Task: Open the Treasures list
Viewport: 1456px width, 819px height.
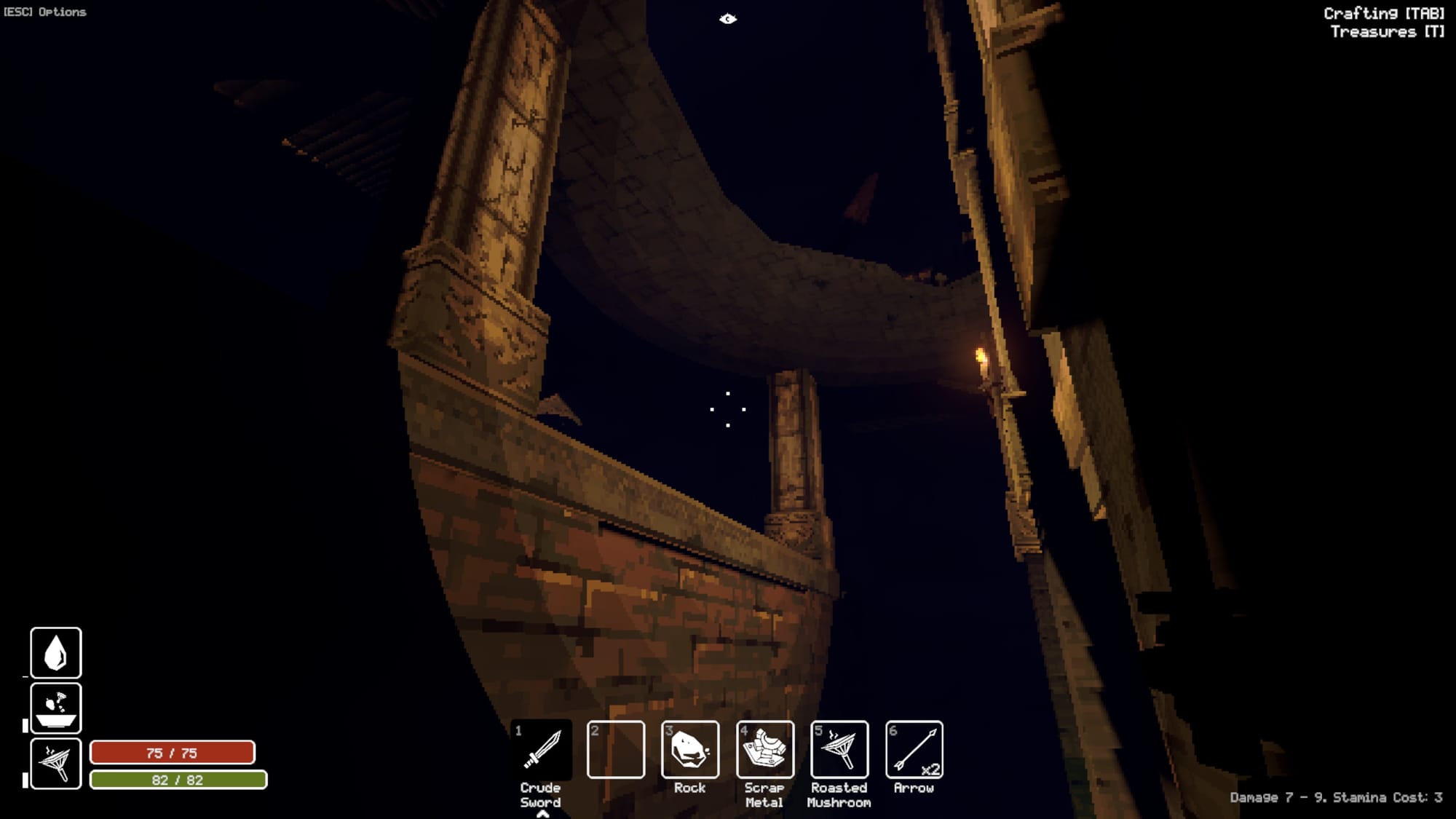Action: (x=1387, y=32)
